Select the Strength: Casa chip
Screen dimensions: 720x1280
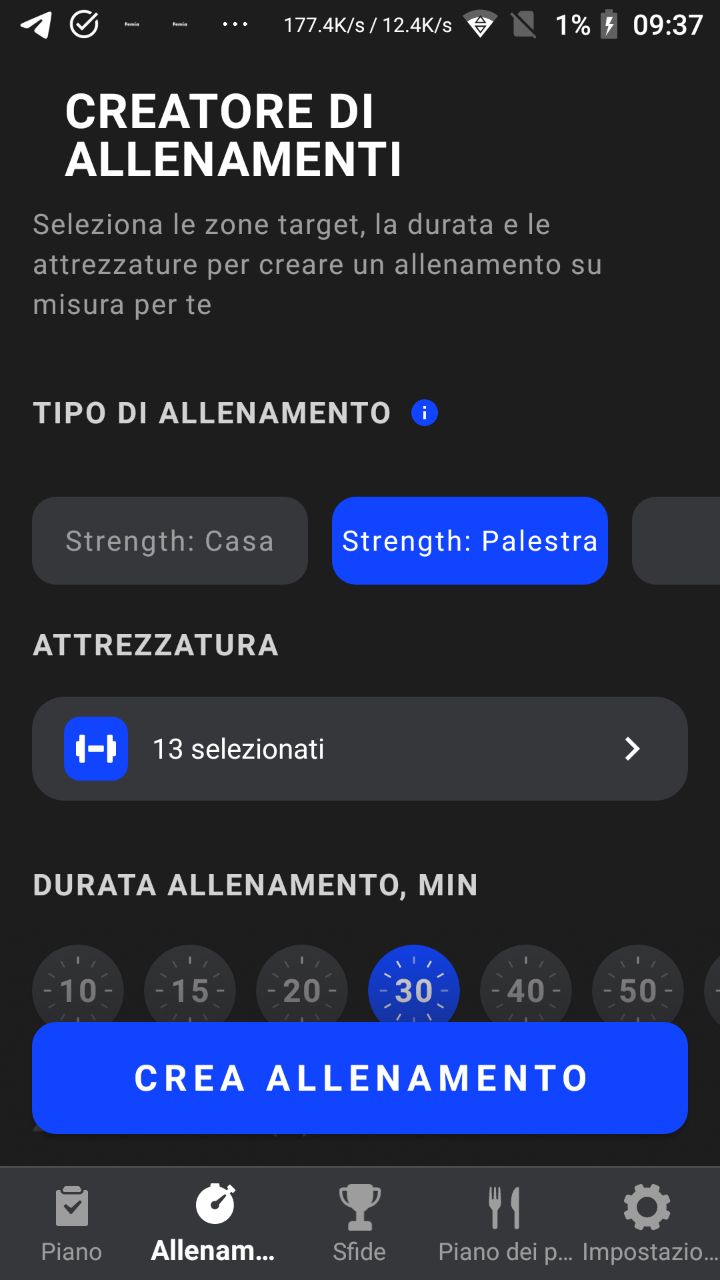pyautogui.click(x=170, y=541)
